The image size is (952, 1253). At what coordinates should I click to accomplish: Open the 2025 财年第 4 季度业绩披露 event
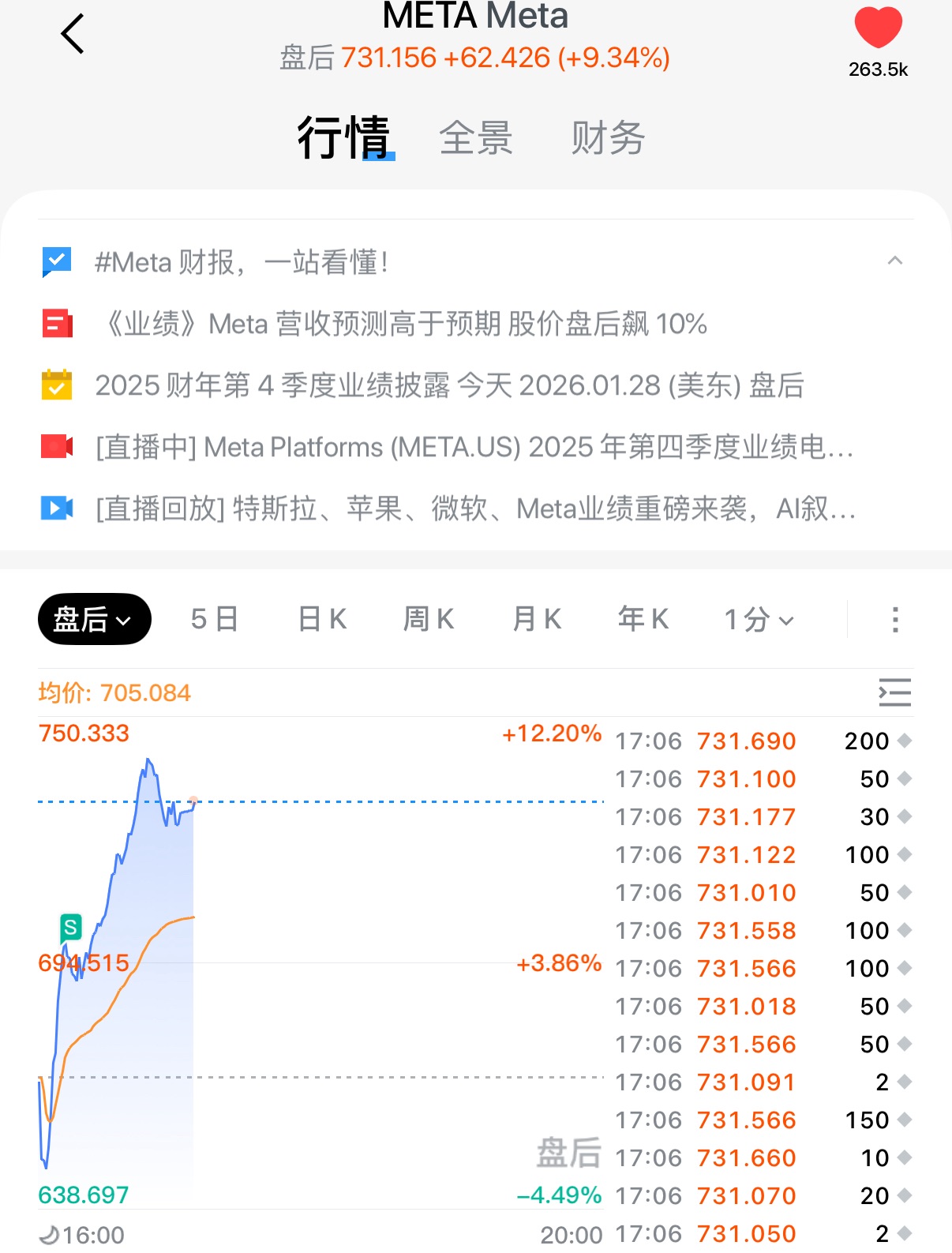click(x=448, y=385)
